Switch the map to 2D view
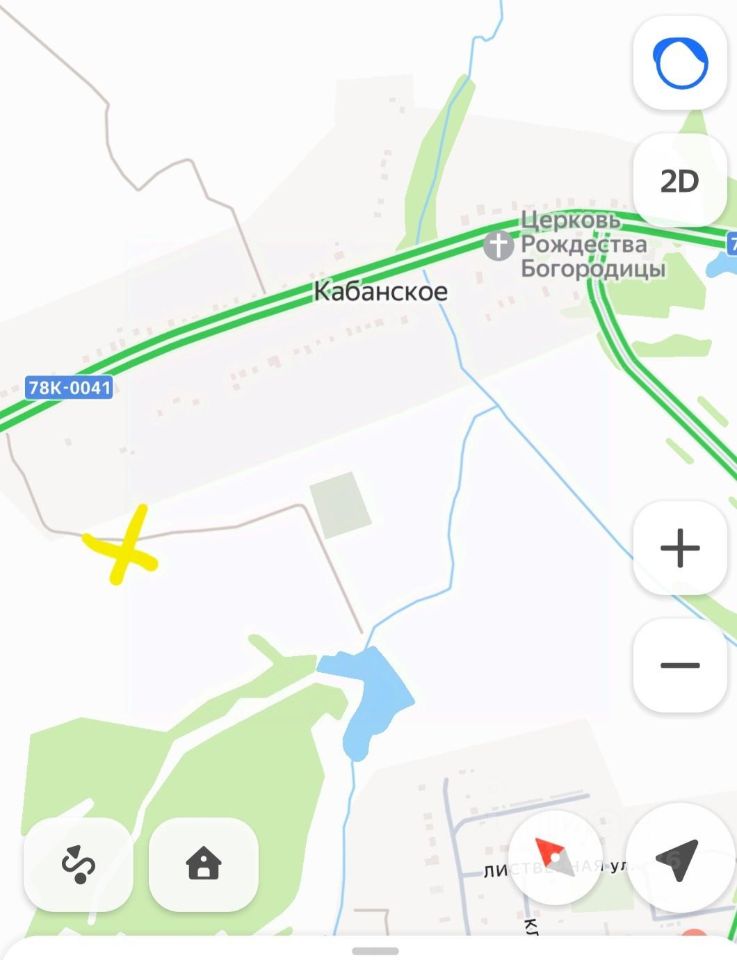The width and height of the screenshot is (737, 960). click(x=680, y=181)
